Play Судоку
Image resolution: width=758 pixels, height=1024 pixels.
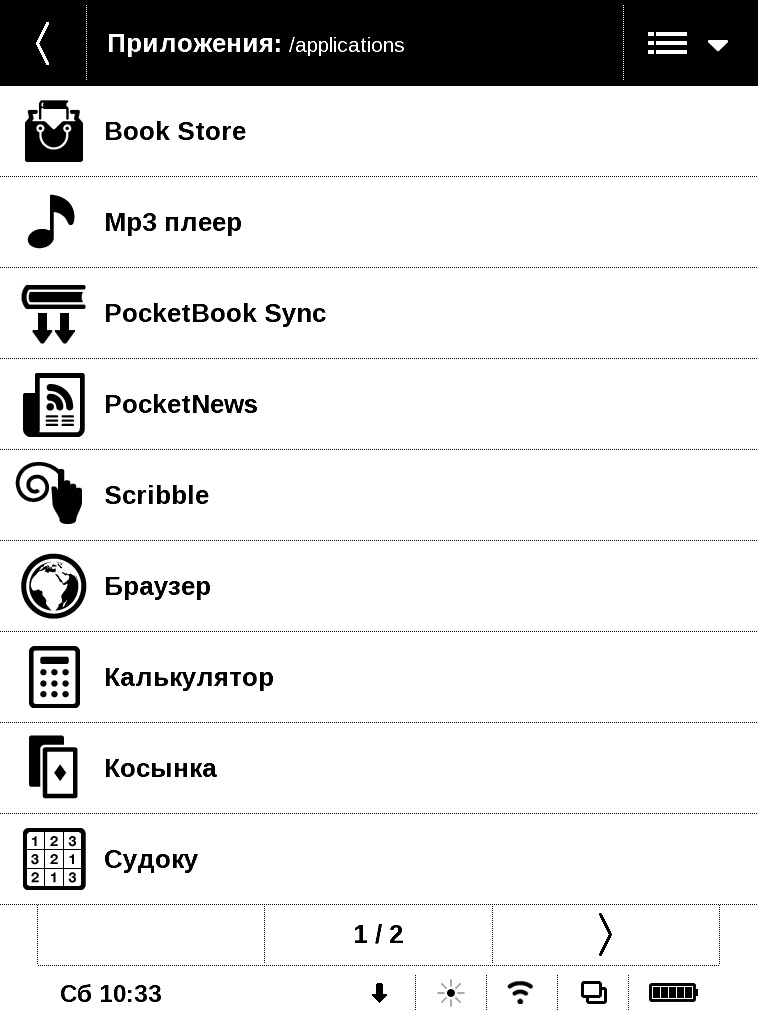tap(151, 859)
